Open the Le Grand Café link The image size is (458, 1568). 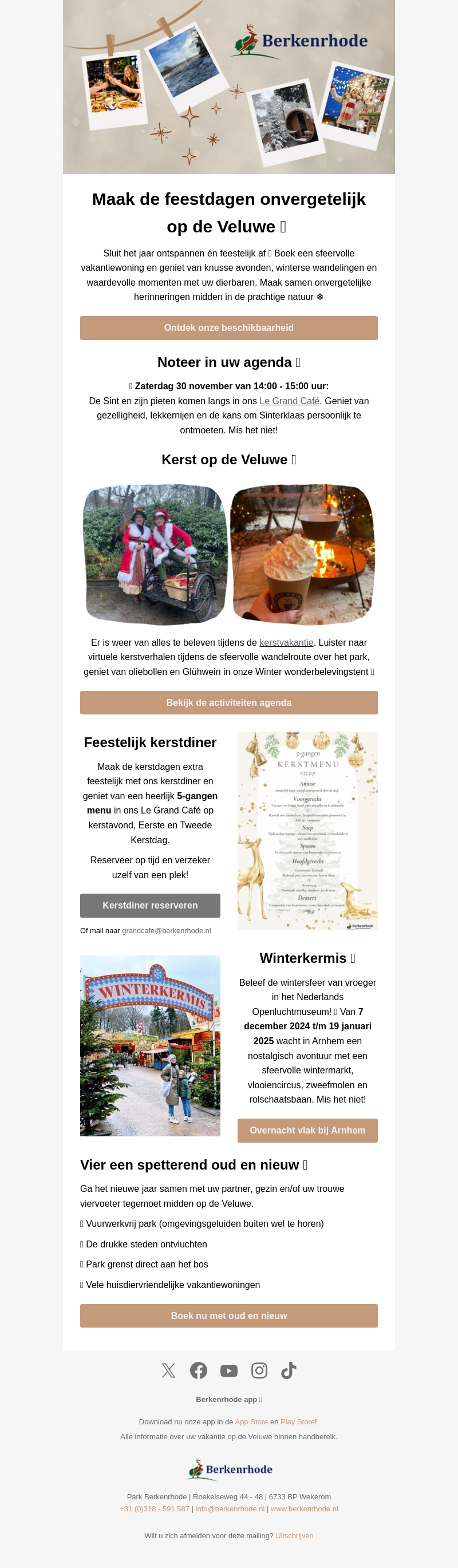289,401
